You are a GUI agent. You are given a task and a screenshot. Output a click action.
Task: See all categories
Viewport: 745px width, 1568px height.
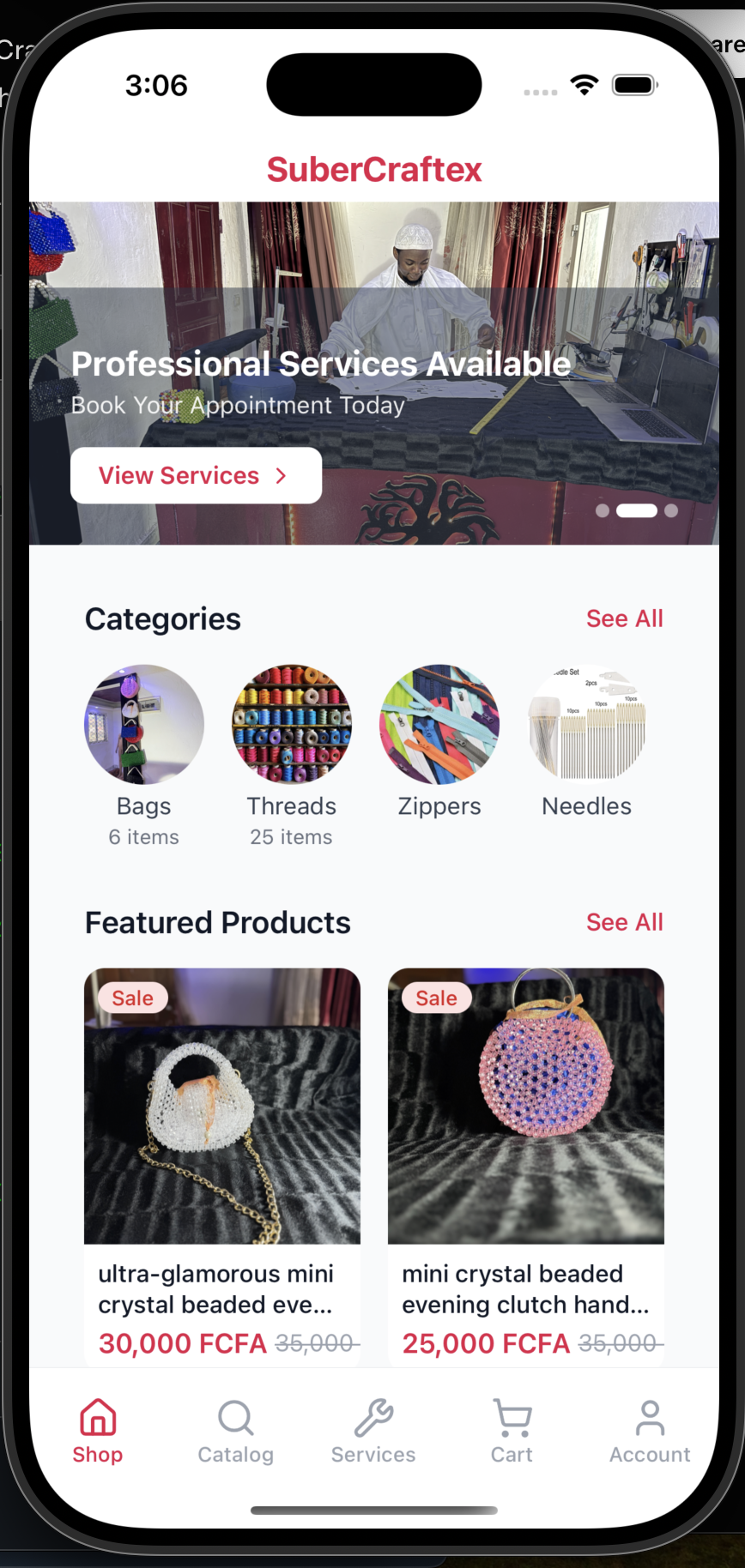point(624,618)
